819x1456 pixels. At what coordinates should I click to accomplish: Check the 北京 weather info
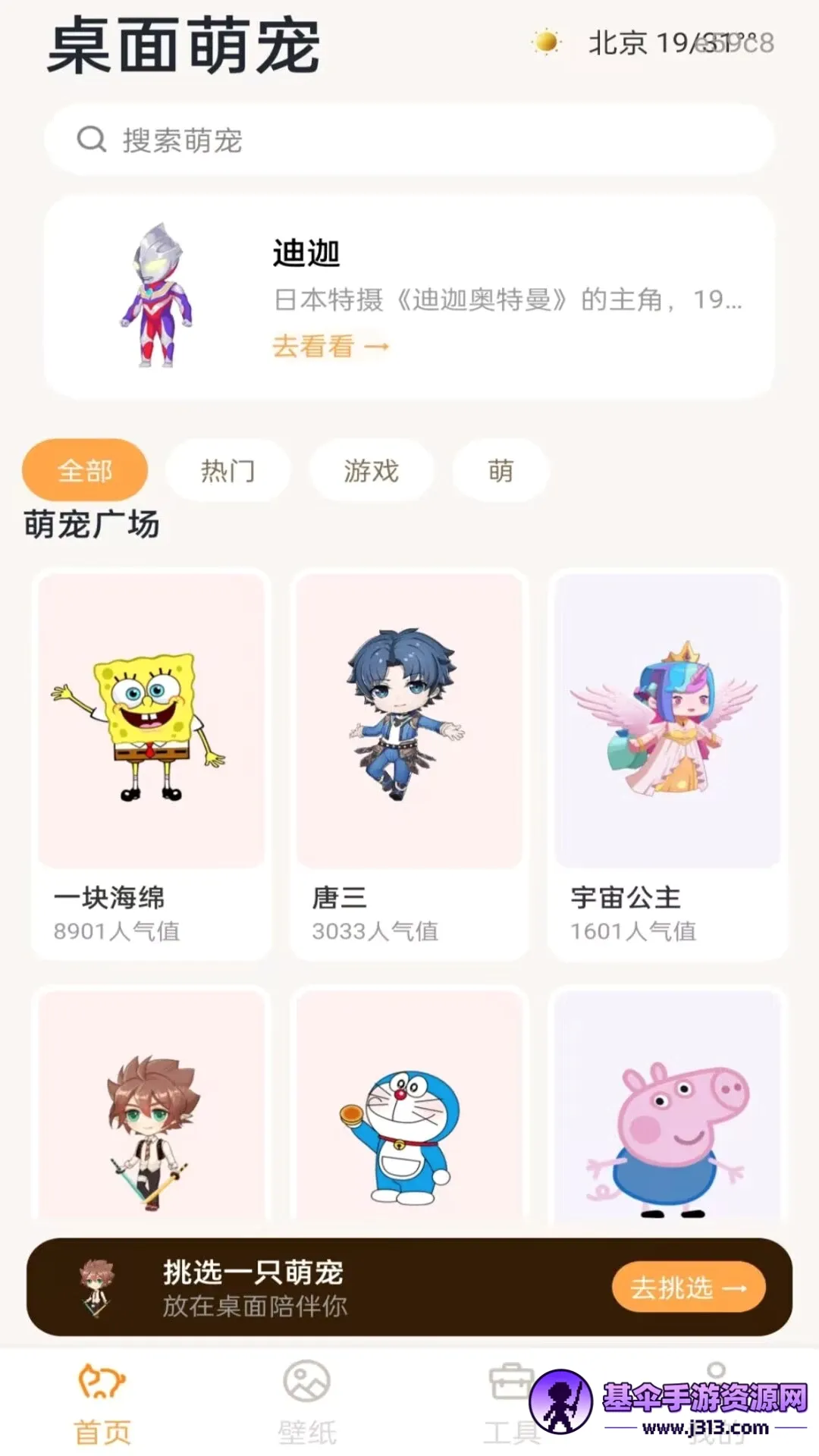(x=652, y=42)
